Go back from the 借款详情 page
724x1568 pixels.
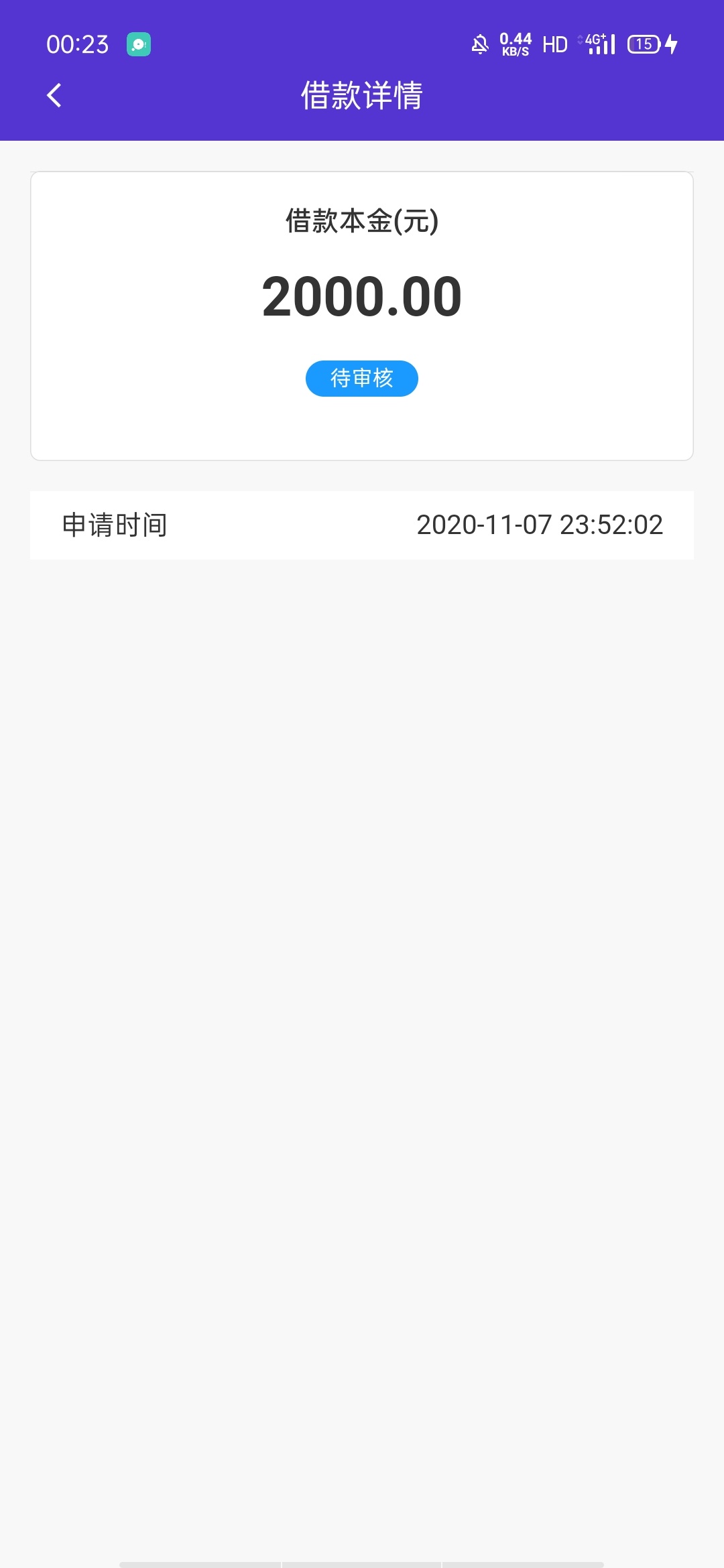(54, 95)
